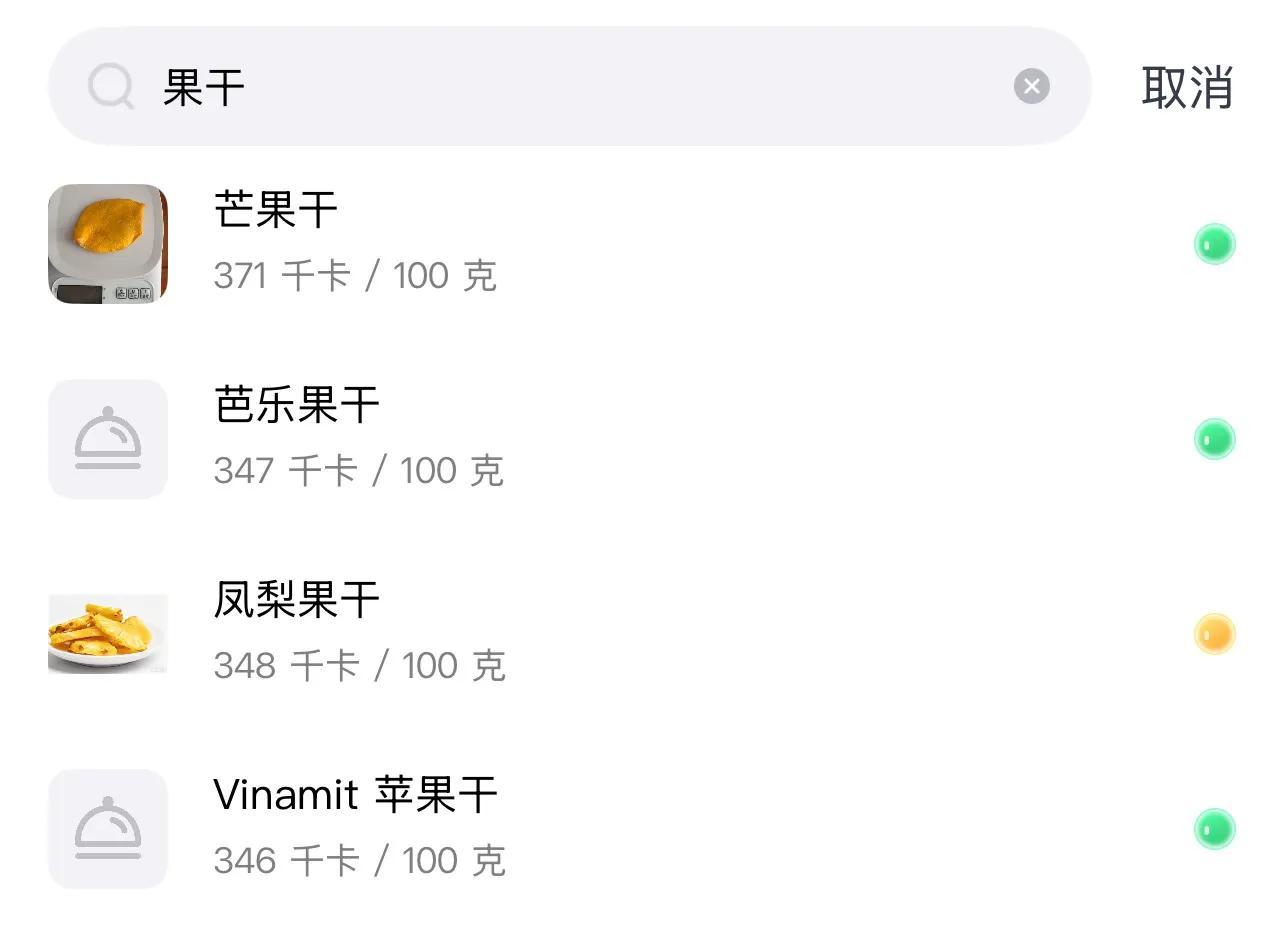The width and height of the screenshot is (1284, 945).
Task: Tap the search field containing 果干
Action: 560,87
